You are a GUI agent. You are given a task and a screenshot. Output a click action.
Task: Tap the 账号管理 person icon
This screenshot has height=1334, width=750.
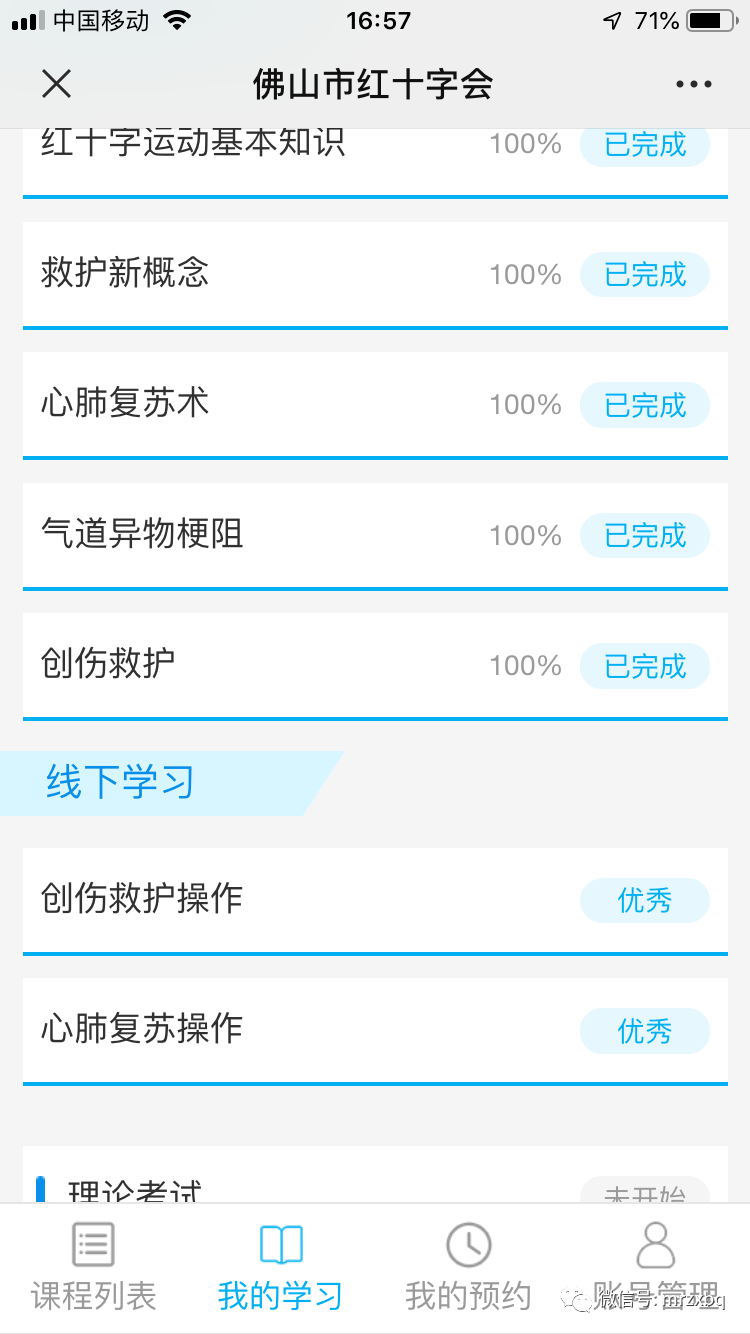tap(655, 1244)
